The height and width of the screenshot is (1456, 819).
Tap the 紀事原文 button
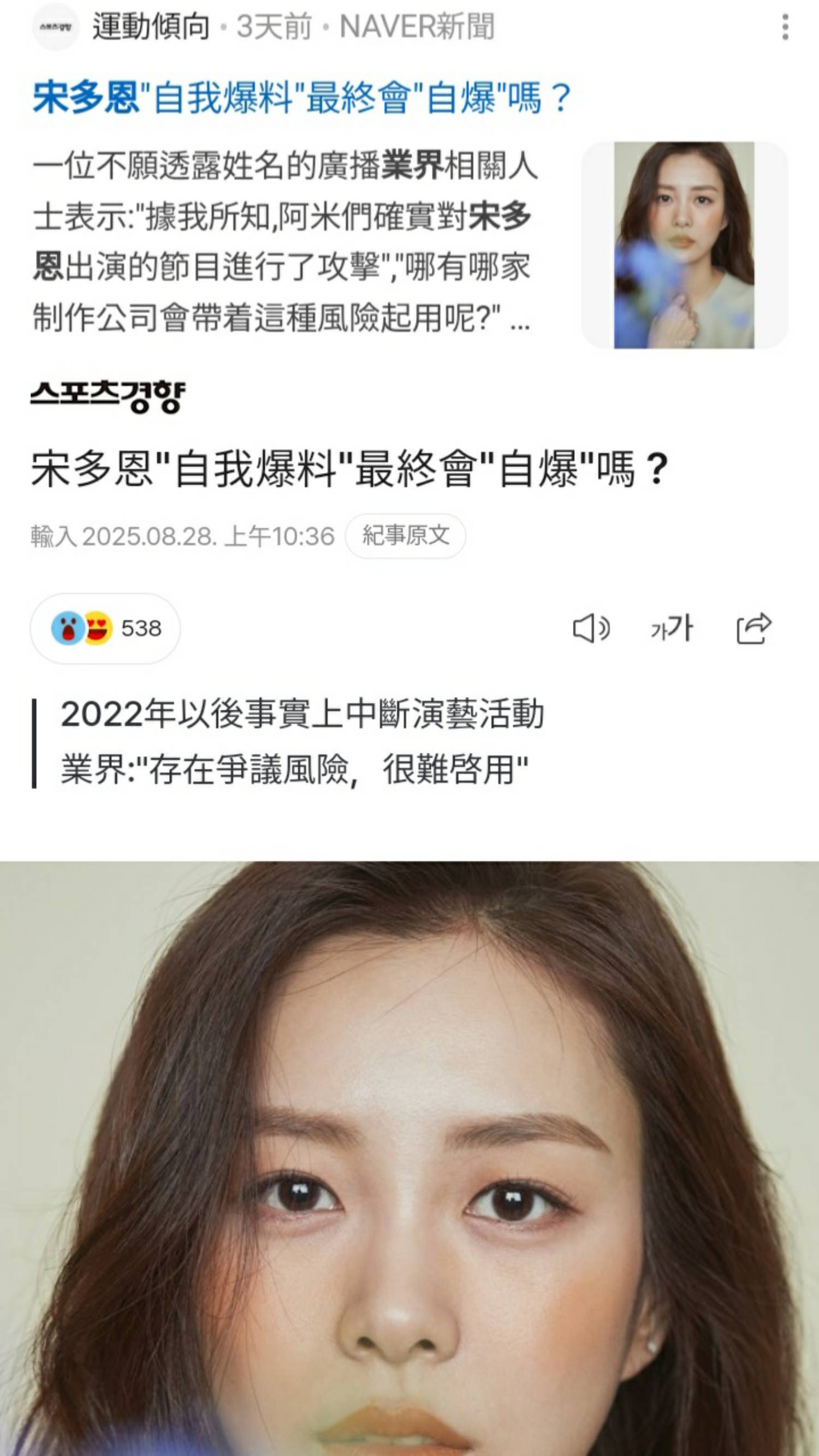[405, 536]
